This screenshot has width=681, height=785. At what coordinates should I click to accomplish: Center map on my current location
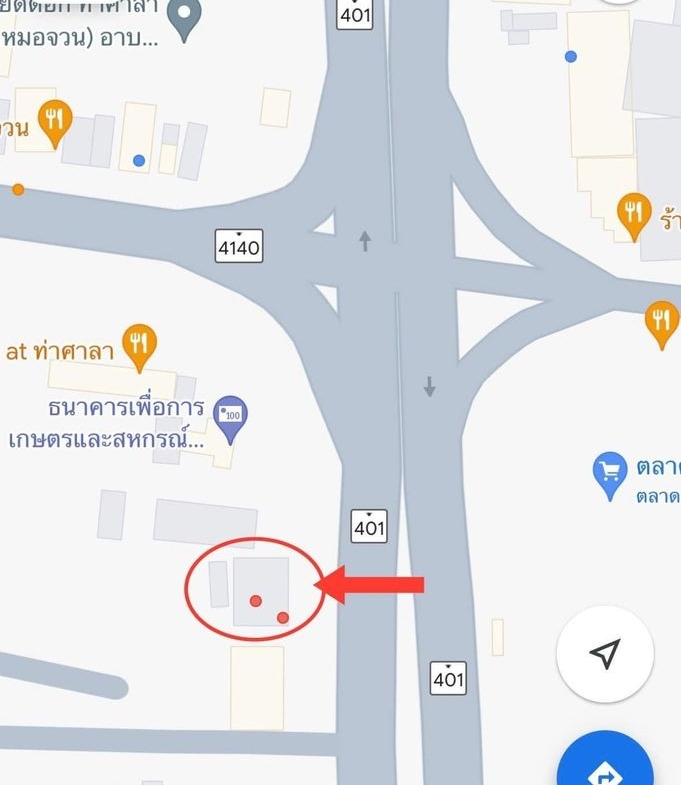point(604,655)
